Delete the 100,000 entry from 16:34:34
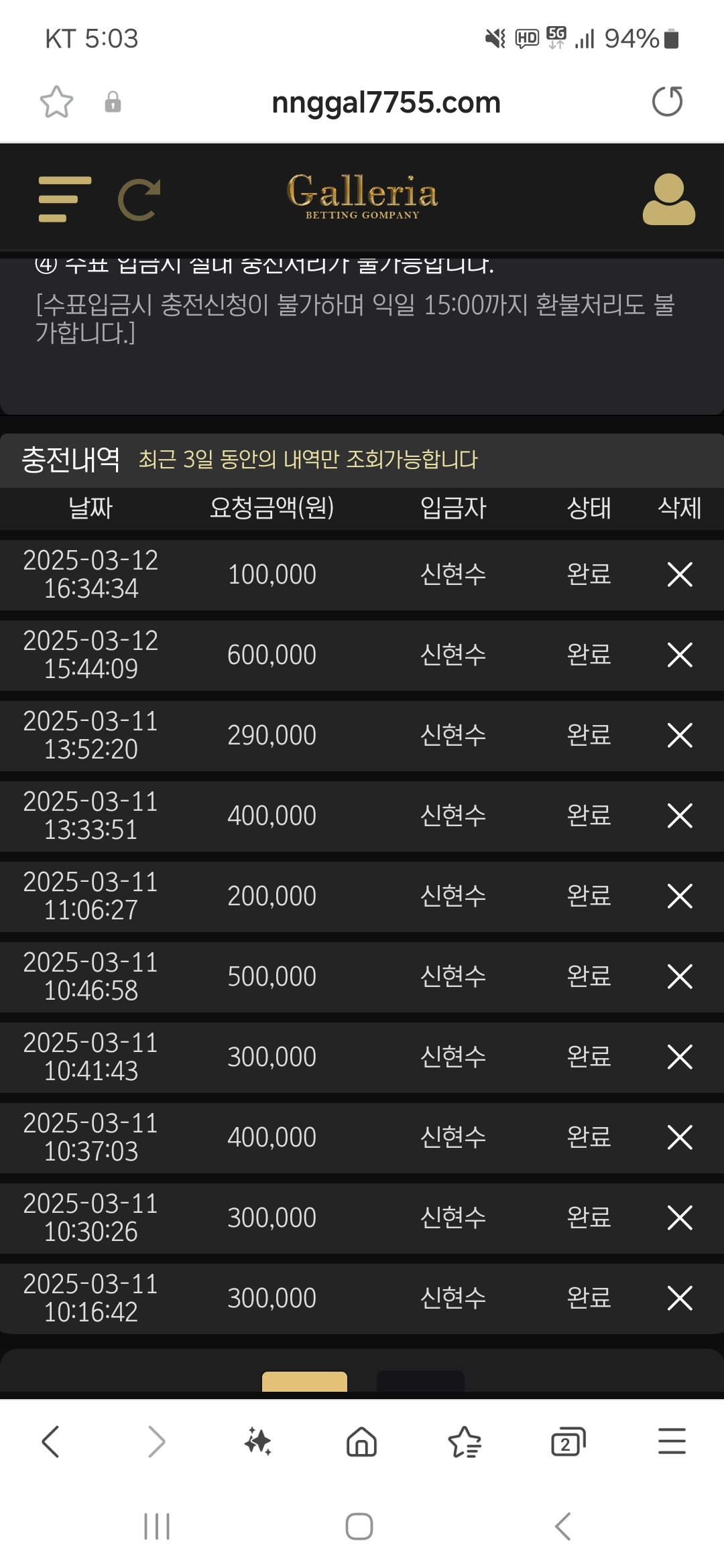Screen dimensions: 724x1568 pyautogui.click(x=679, y=574)
